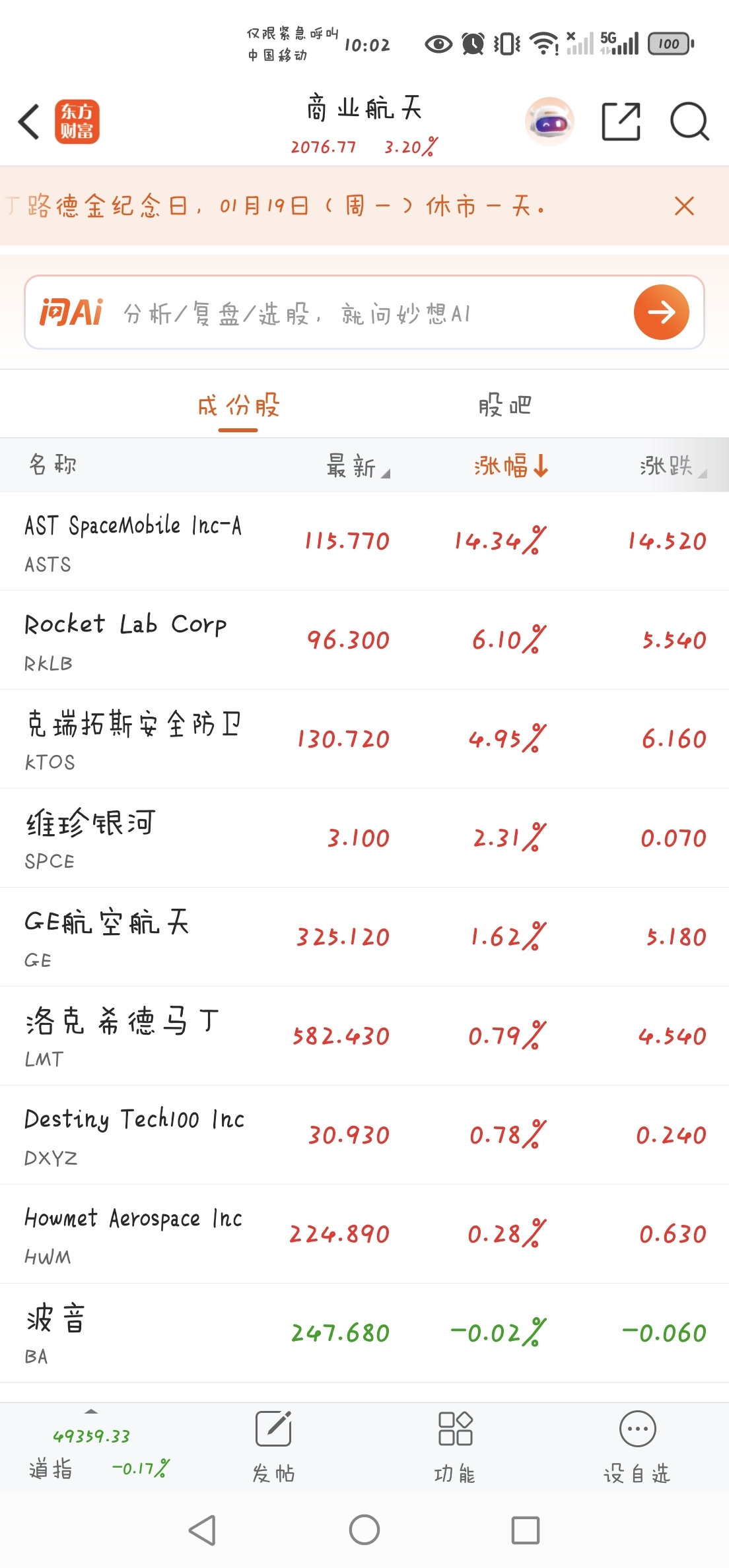The width and height of the screenshot is (729, 1568).
Task: Open the 功能 menu
Action: [x=455, y=1447]
